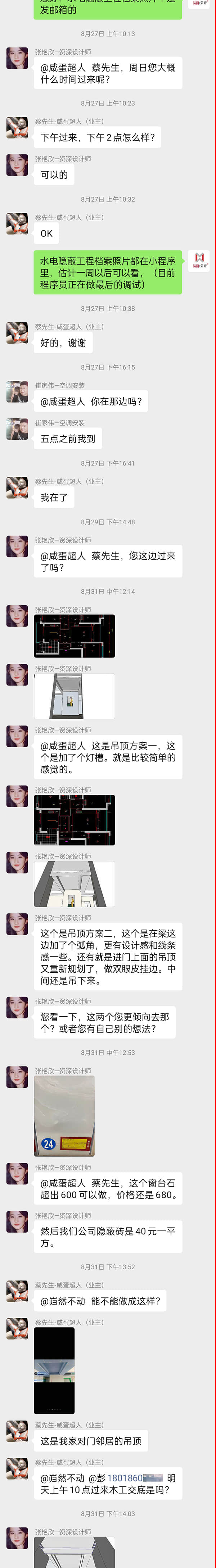Tap the phone number 1801860 in 蔡先生's message

tap(125, 1478)
